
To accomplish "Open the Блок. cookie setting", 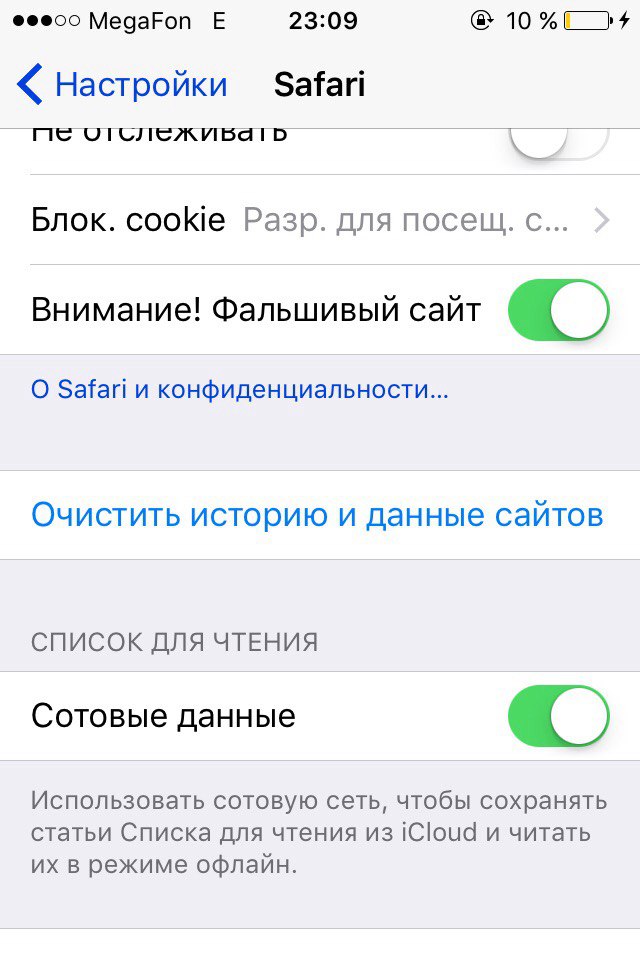I will [320, 220].
